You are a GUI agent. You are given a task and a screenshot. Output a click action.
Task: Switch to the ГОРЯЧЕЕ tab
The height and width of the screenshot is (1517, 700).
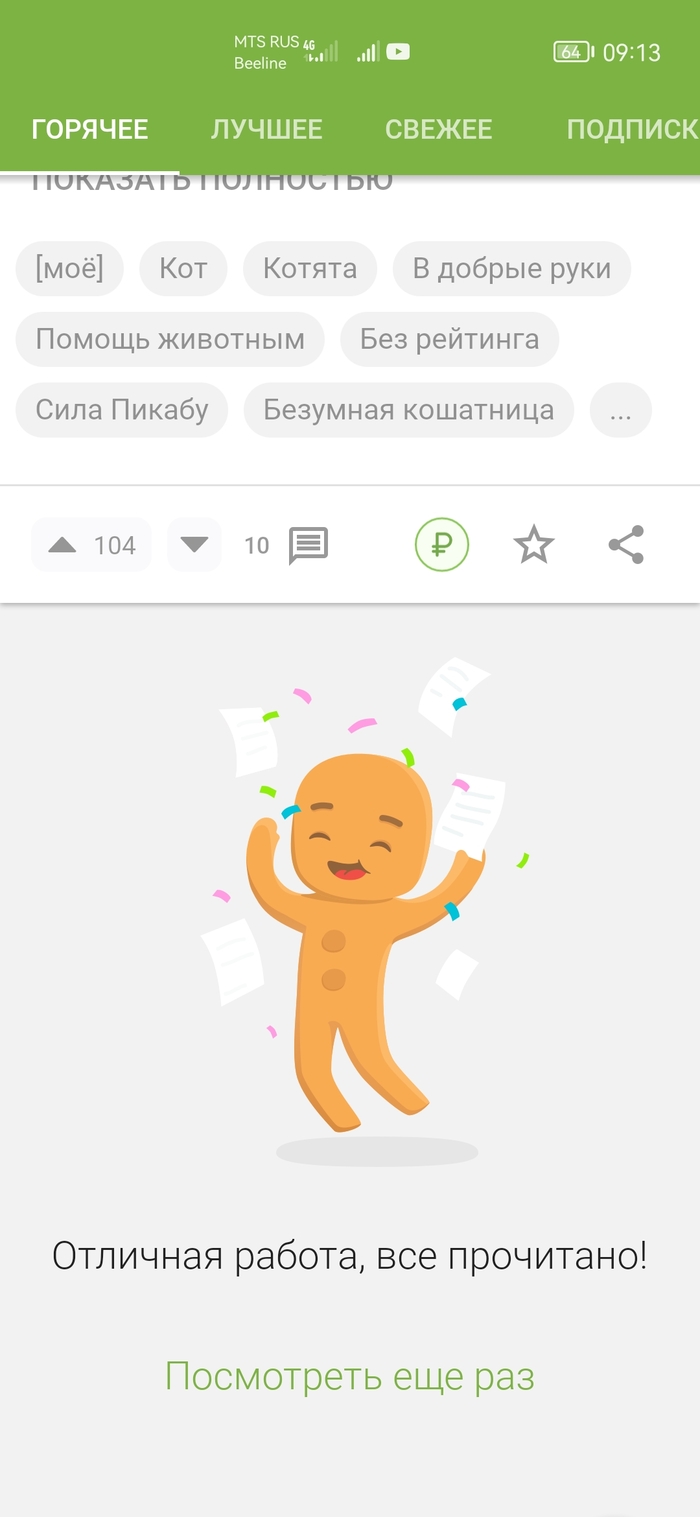pyautogui.click(x=90, y=129)
